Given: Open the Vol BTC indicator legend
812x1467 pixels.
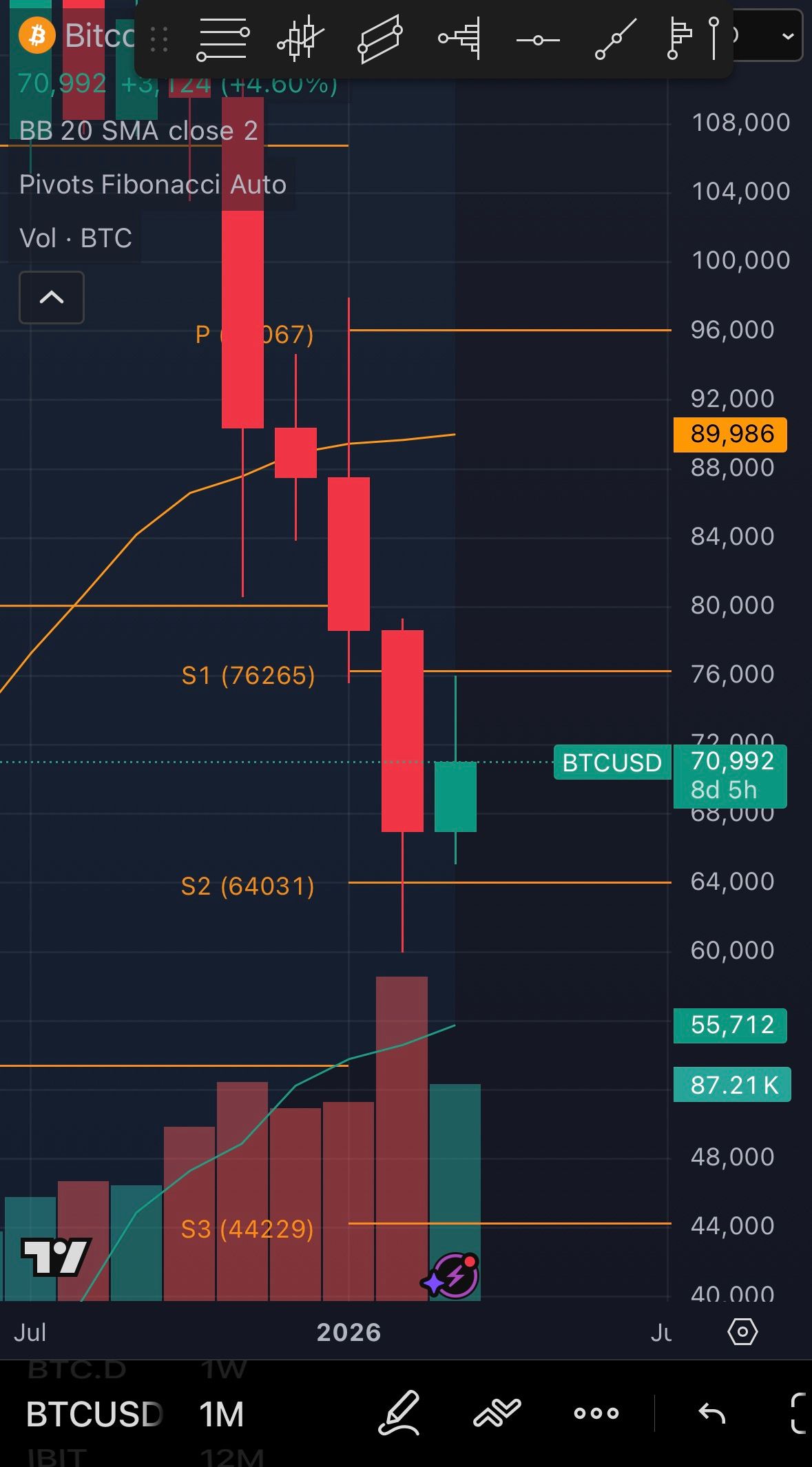Looking at the screenshot, I should pyautogui.click(x=76, y=238).
